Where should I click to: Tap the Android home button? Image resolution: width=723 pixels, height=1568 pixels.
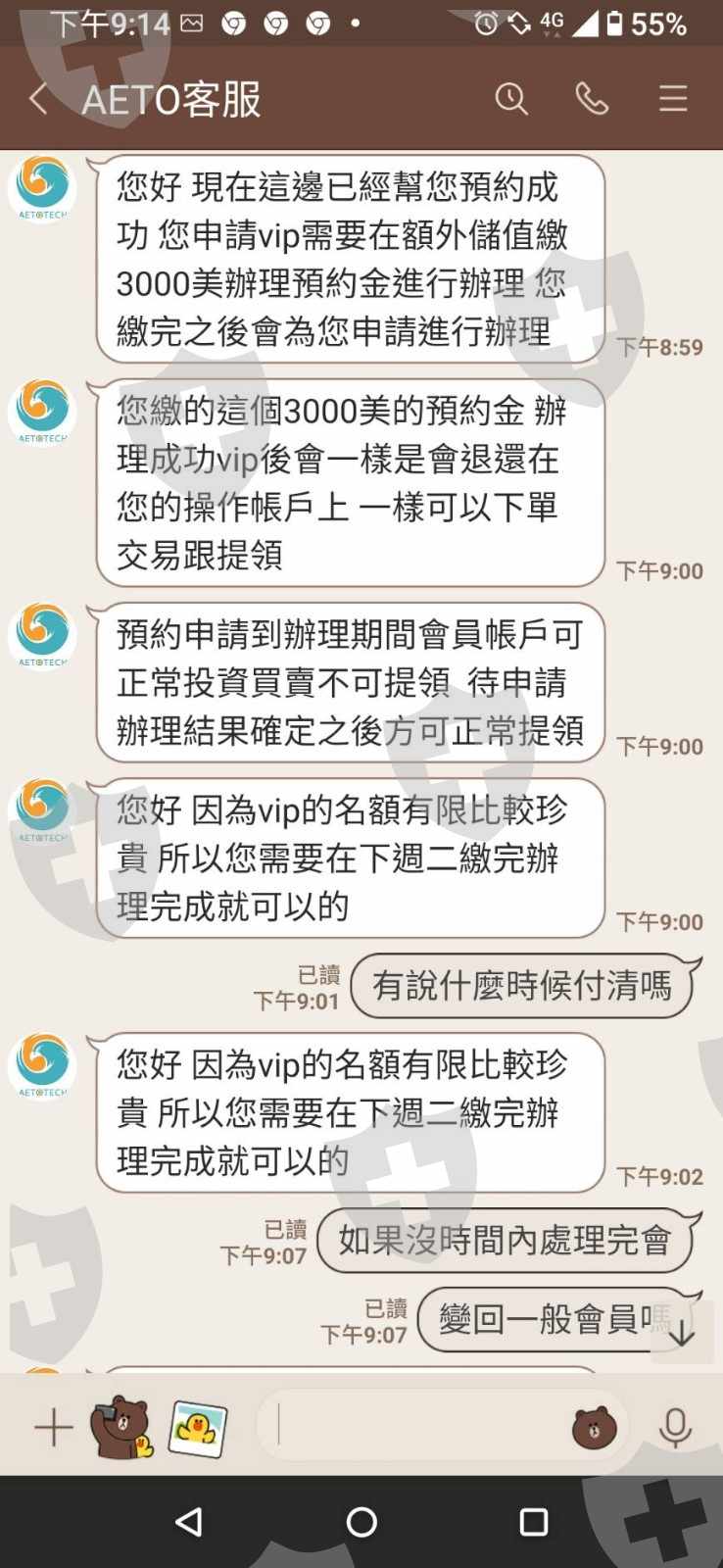361,1522
